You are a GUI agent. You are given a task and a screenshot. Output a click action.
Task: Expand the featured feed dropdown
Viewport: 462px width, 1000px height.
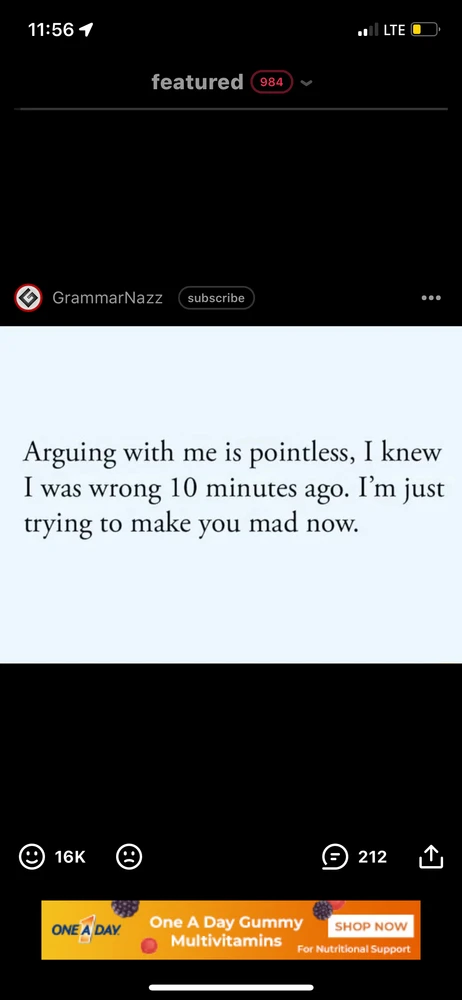click(x=306, y=83)
